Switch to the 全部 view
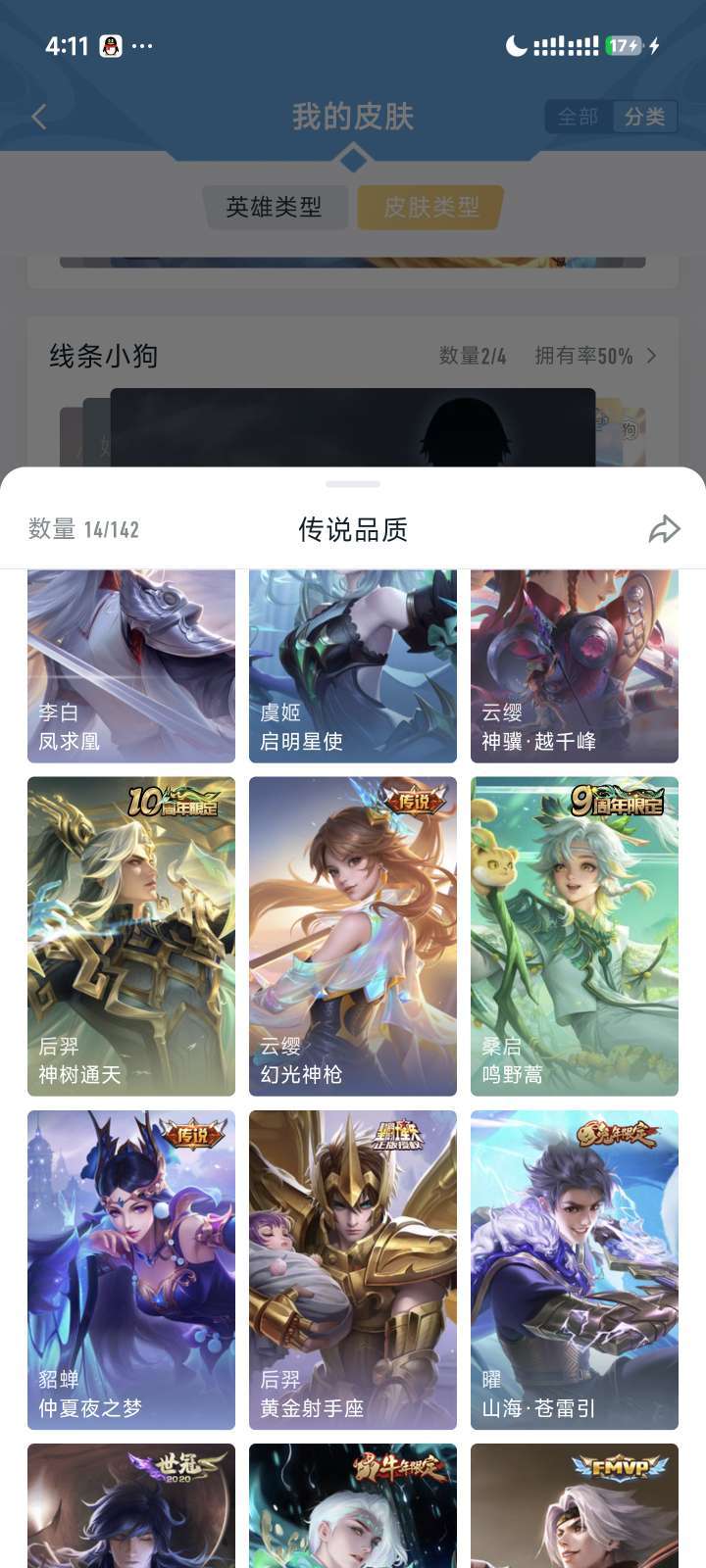 pos(578,118)
